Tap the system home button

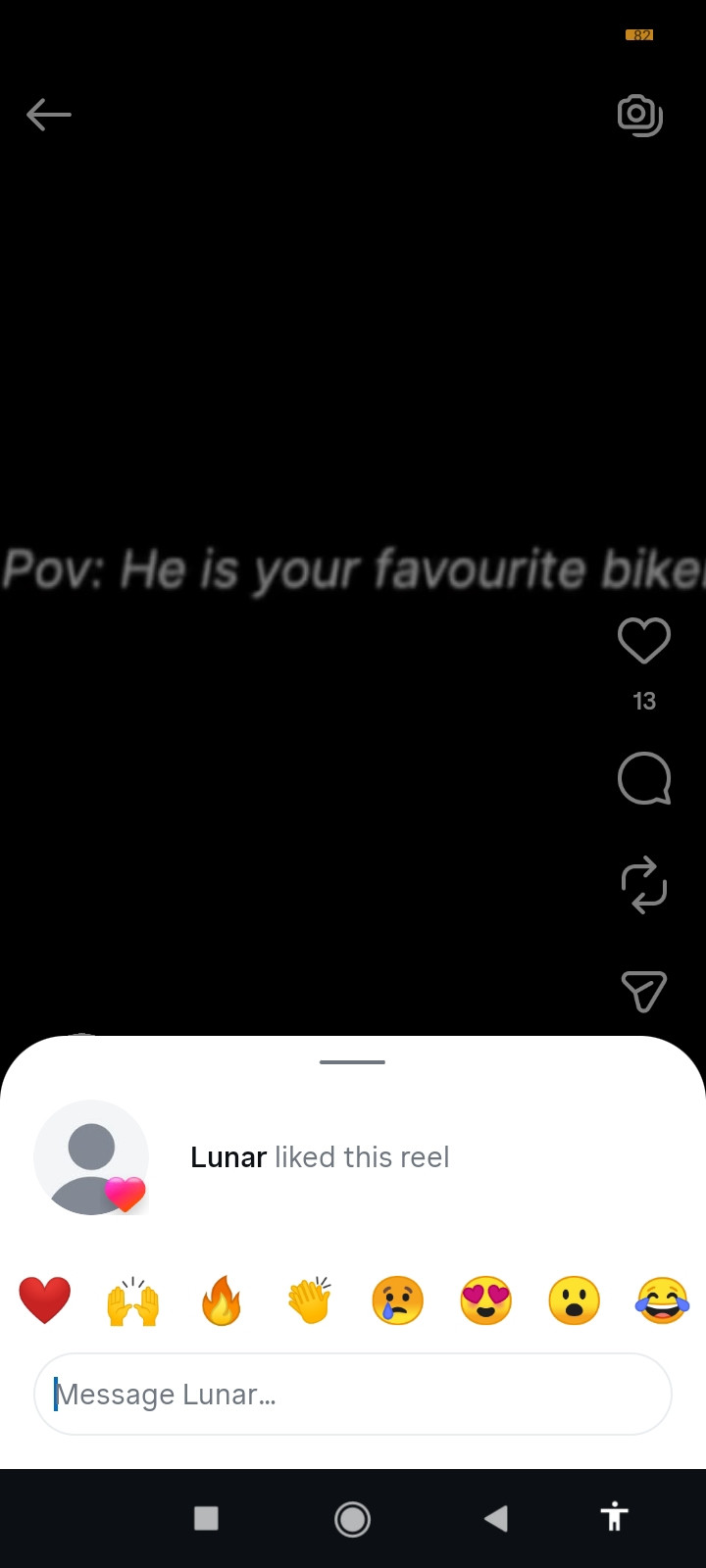[352, 1519]
